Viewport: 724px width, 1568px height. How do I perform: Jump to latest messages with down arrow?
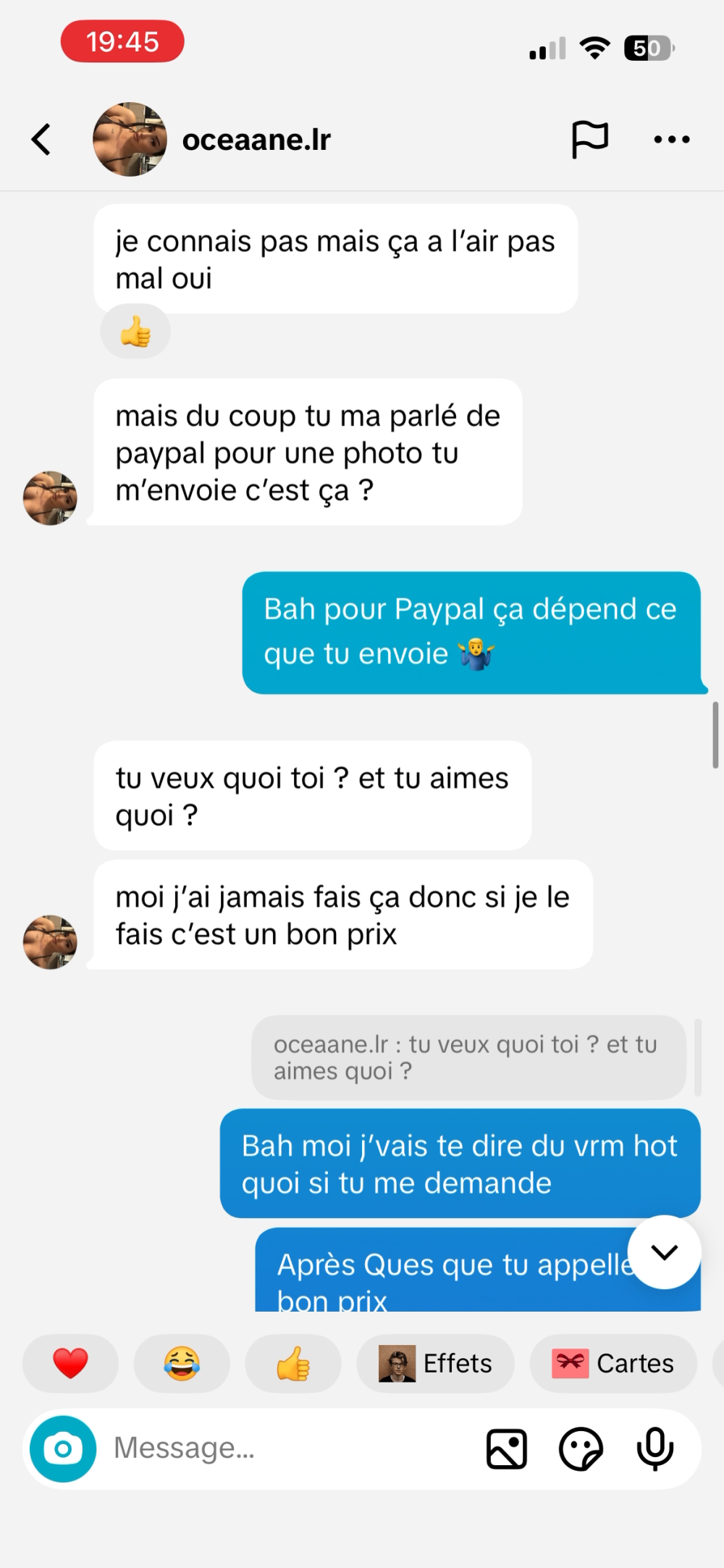click(x=664, y=1252)
